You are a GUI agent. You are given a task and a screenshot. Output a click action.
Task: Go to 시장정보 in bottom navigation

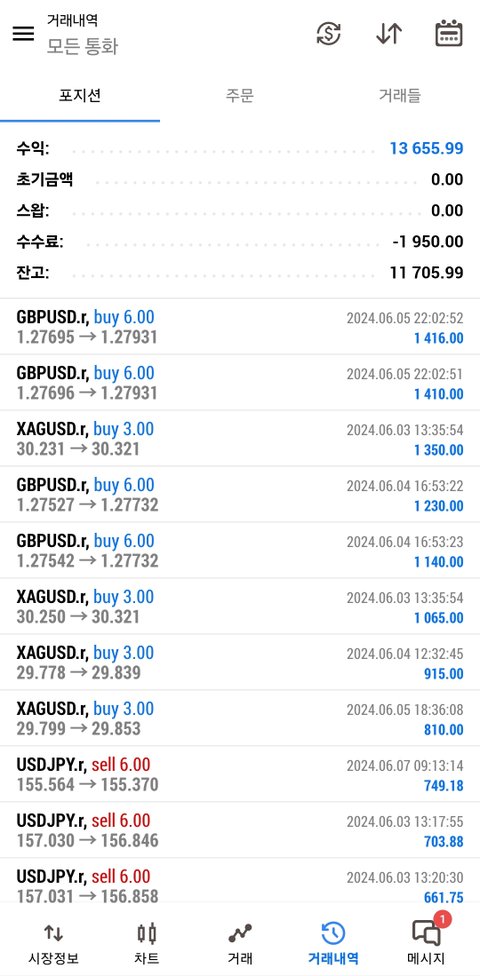click(x=54, y=943)
